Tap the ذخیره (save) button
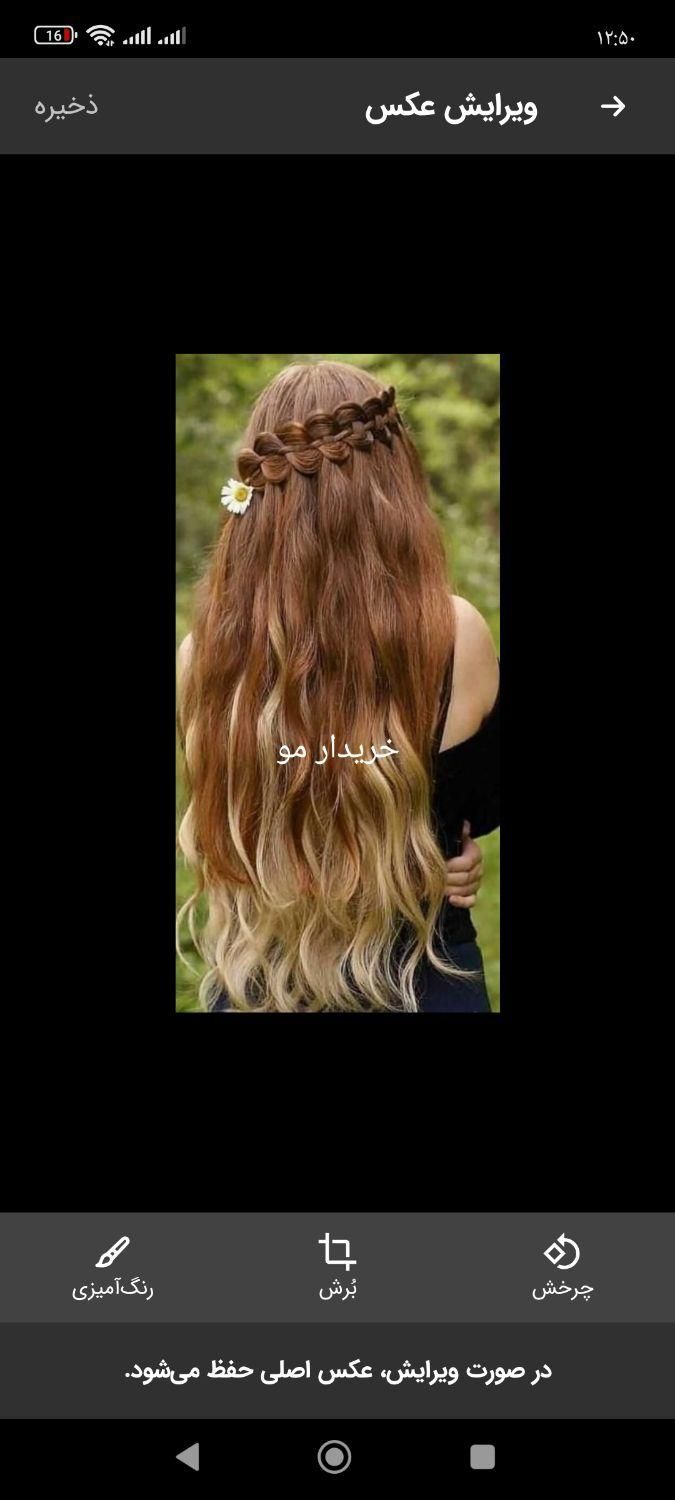Viewport: 675px width, 1500px height. 66,106
